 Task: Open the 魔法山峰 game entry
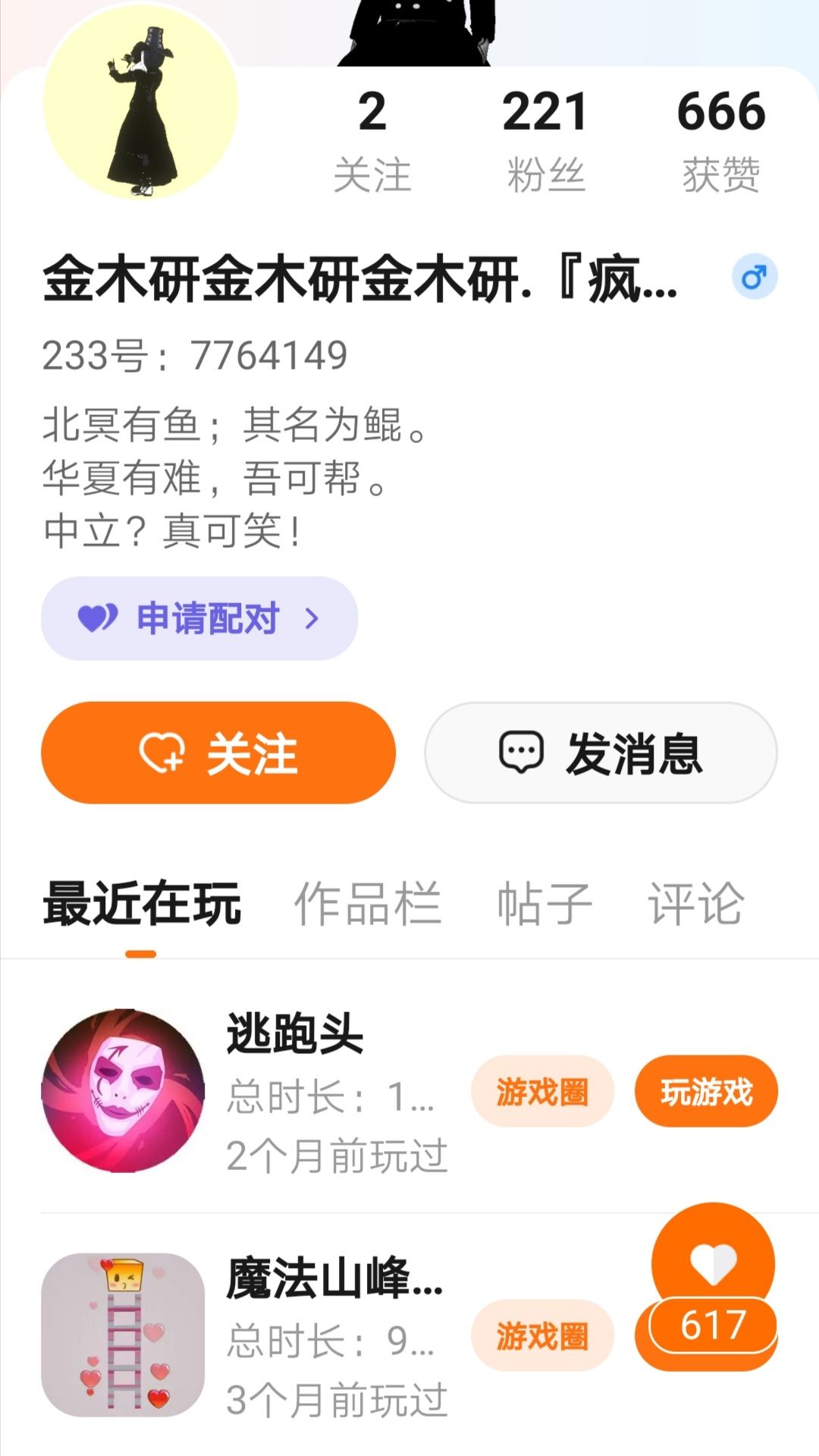[x=334, y=1279]
